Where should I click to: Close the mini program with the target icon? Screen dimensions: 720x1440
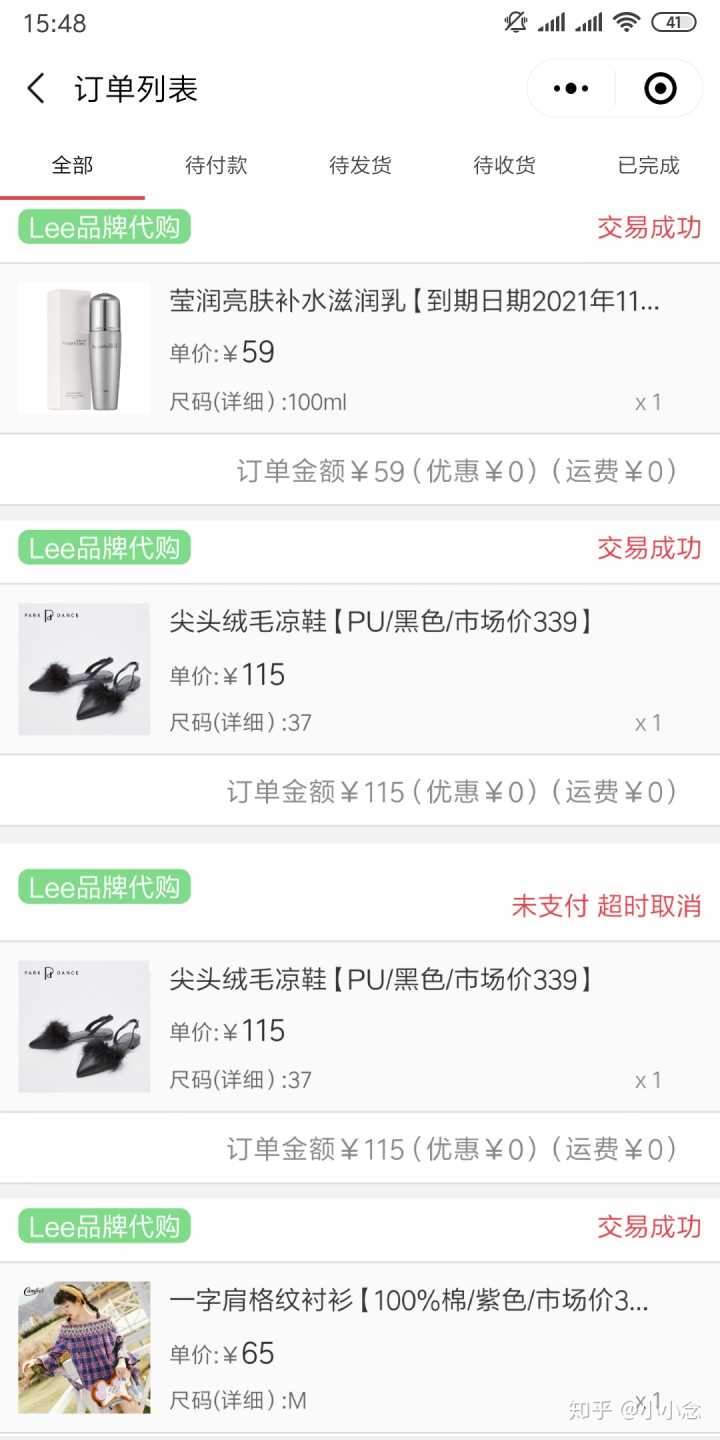pos(660,89)
